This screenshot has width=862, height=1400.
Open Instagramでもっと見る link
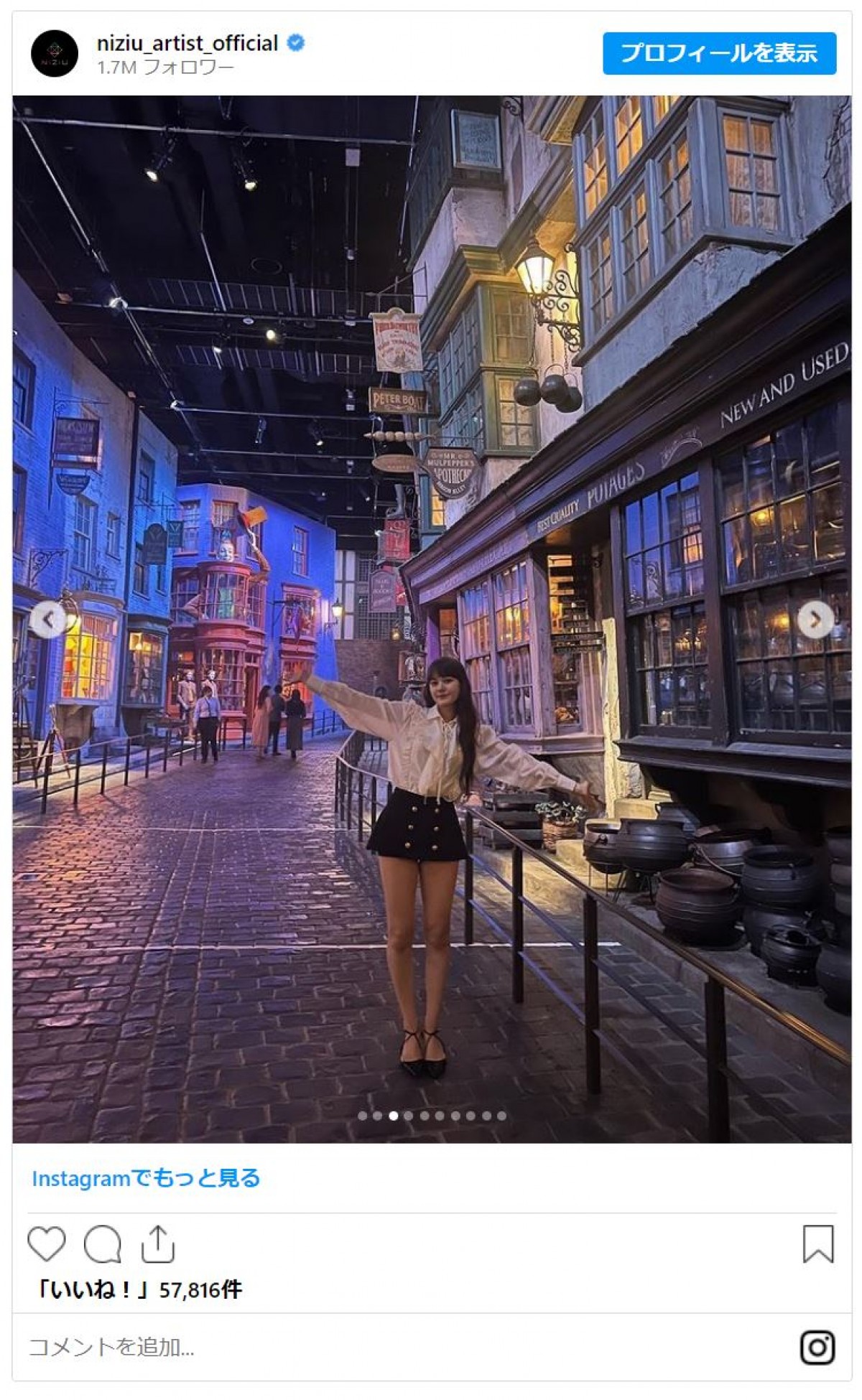(x=146, y=1178)
